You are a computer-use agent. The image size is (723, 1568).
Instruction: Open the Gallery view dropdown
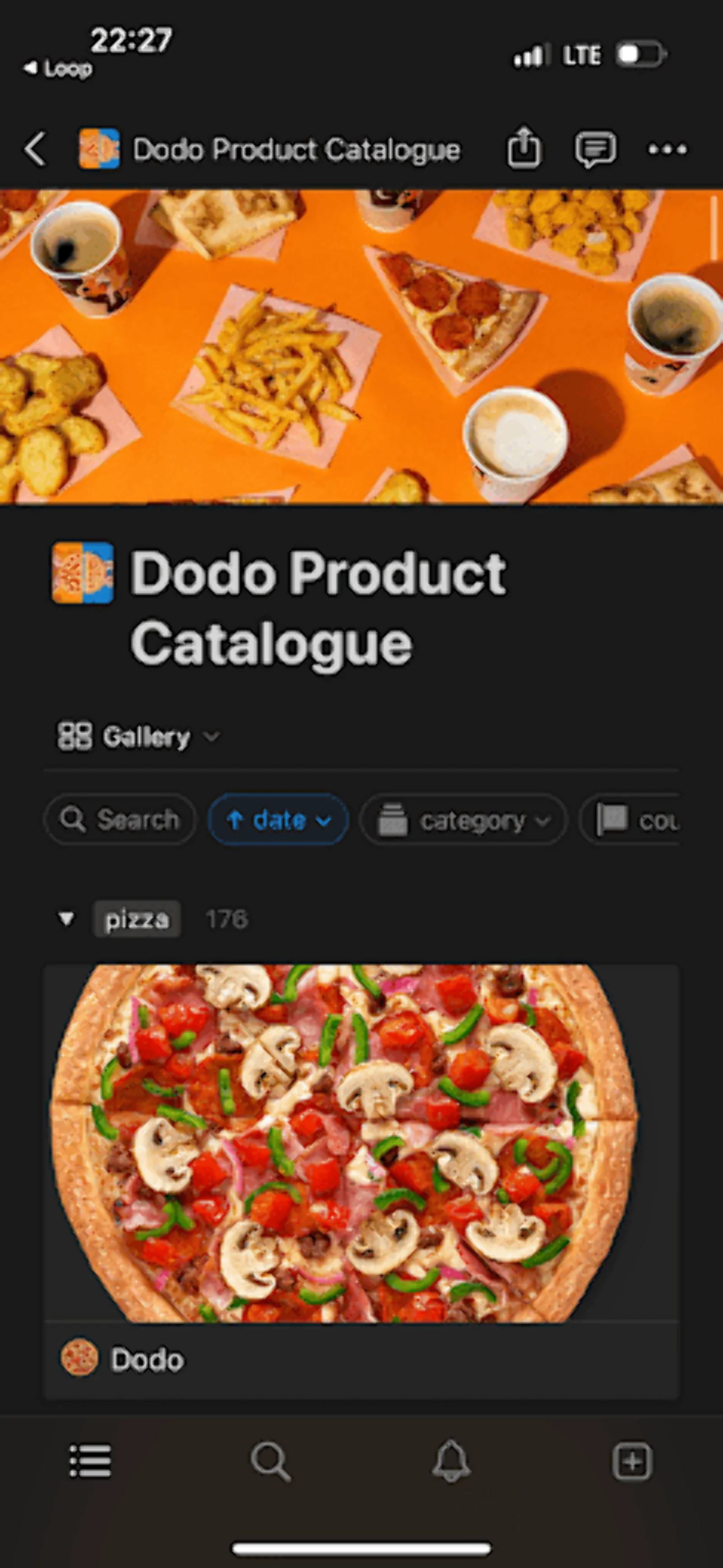click(138, 737)
